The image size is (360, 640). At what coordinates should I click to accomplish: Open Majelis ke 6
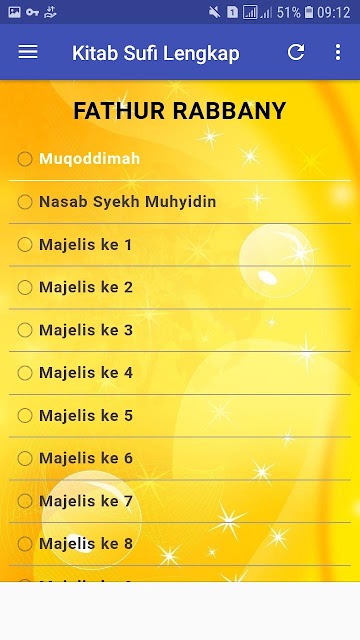pos(180,458)
